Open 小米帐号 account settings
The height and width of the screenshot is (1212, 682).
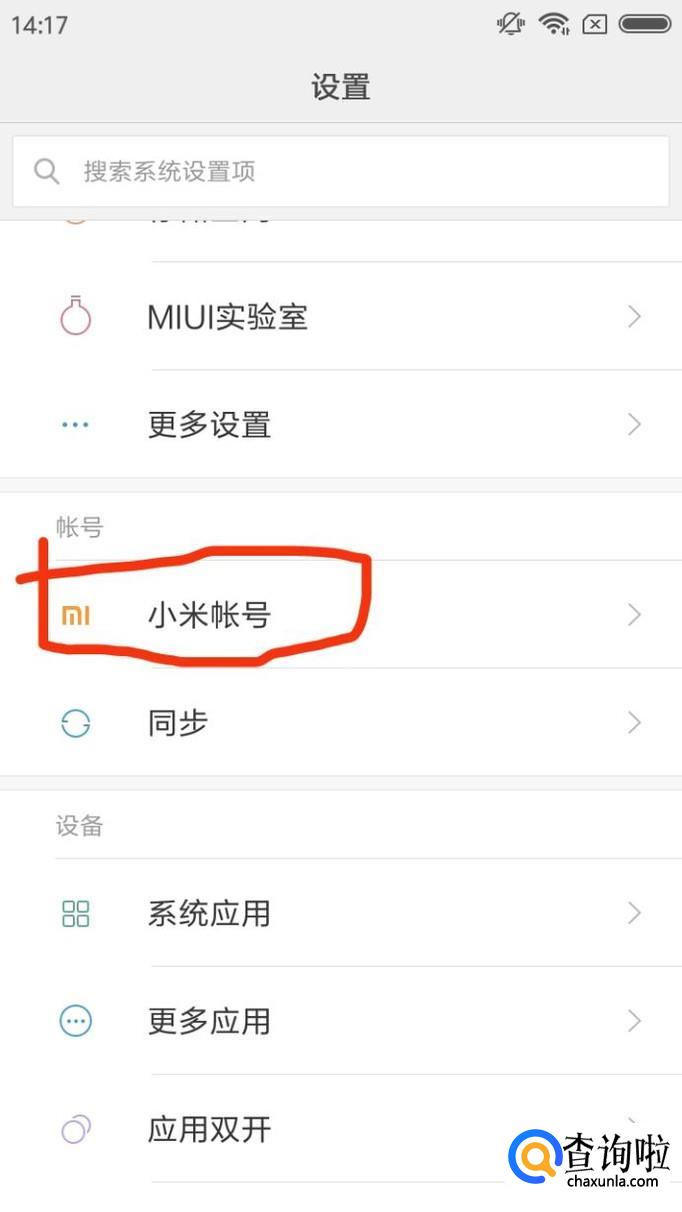(341, 615)
